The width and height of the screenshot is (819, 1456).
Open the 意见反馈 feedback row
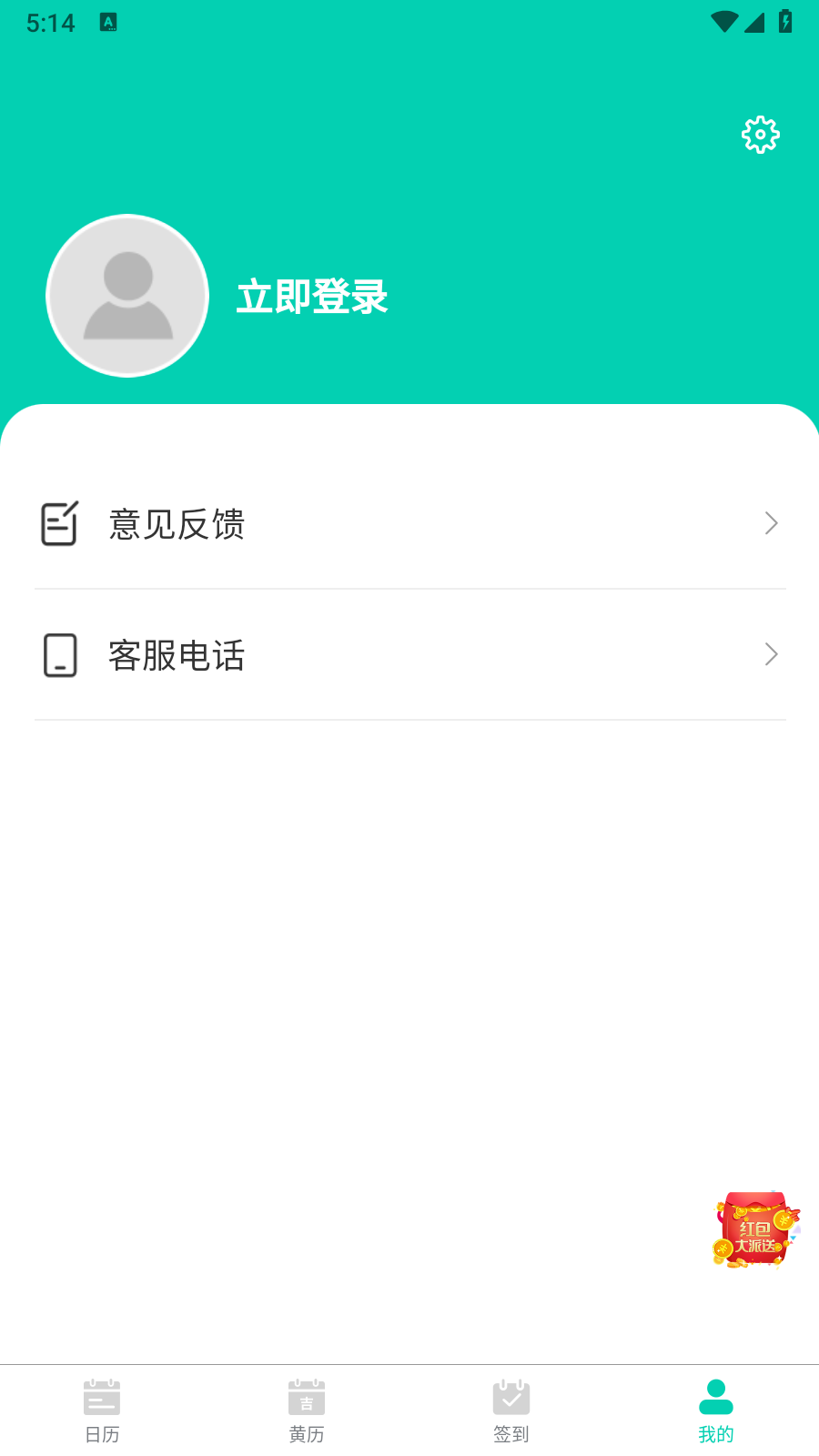(409, 524)
